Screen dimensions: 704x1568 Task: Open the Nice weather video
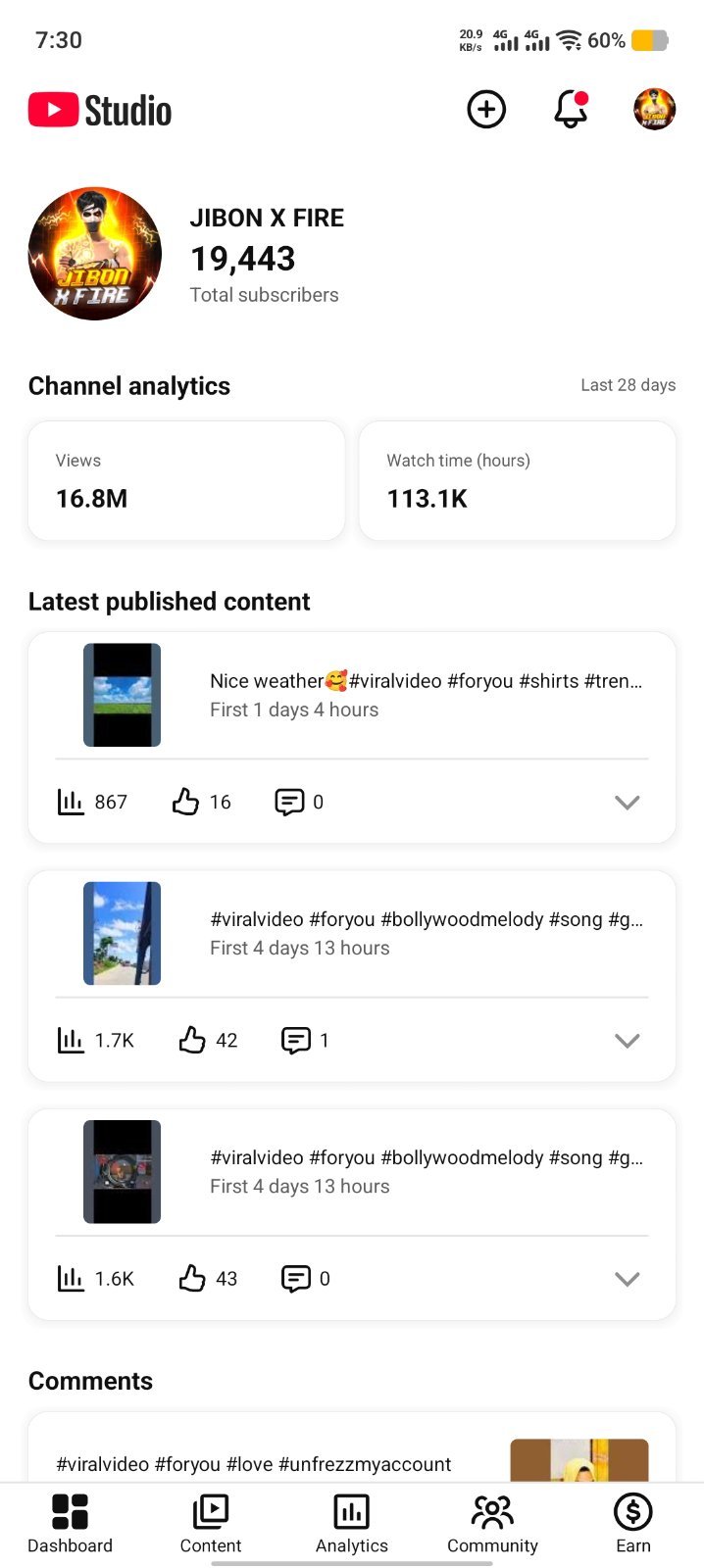pos(351,695)
